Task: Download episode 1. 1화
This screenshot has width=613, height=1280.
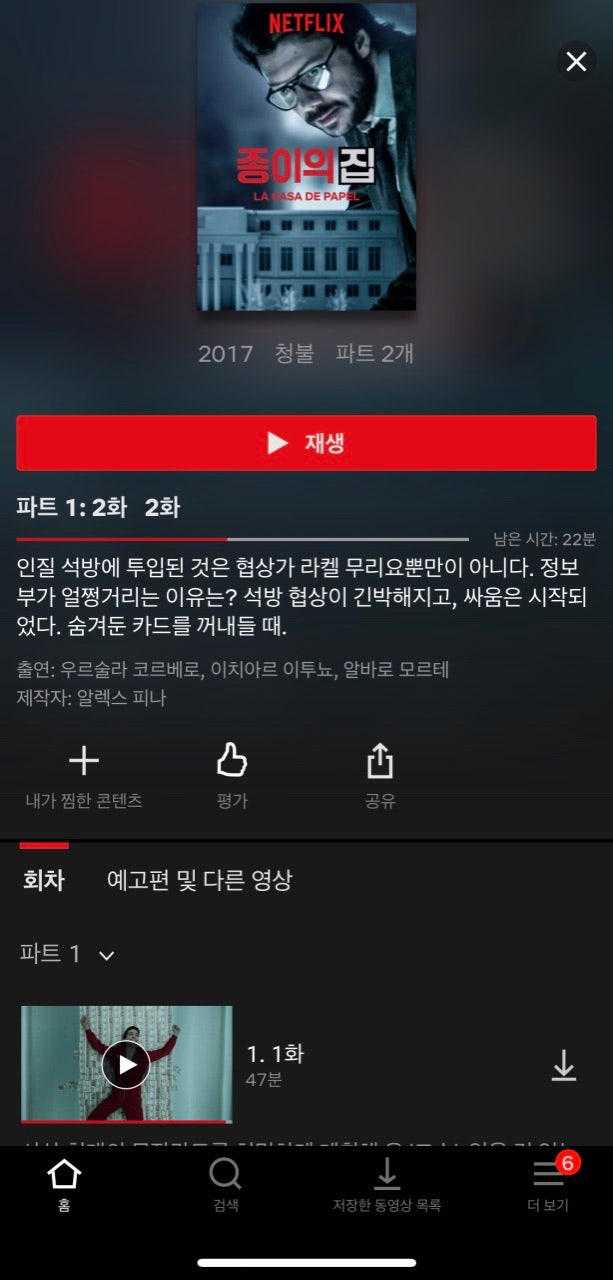Action: point(564,1067)
